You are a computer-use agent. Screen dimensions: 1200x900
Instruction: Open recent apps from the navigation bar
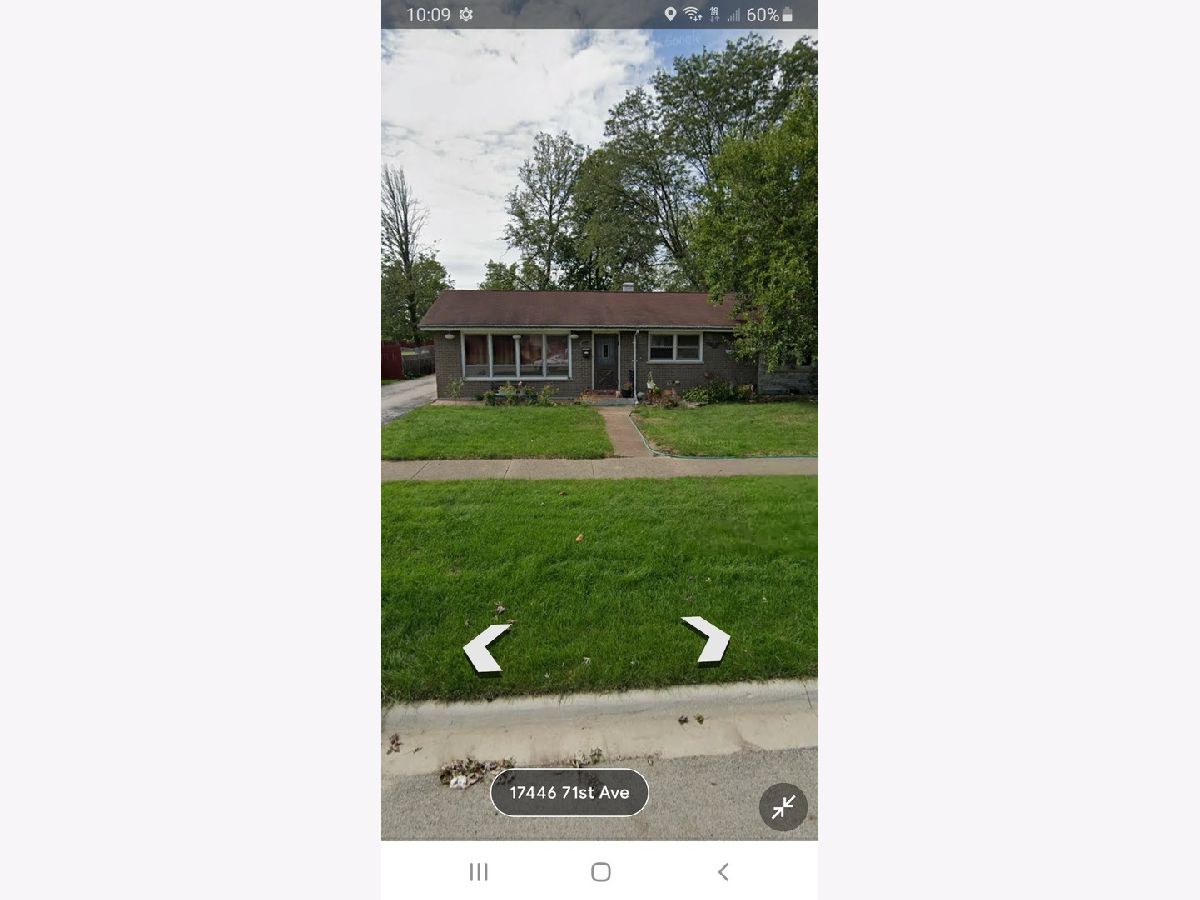point(478,872)
